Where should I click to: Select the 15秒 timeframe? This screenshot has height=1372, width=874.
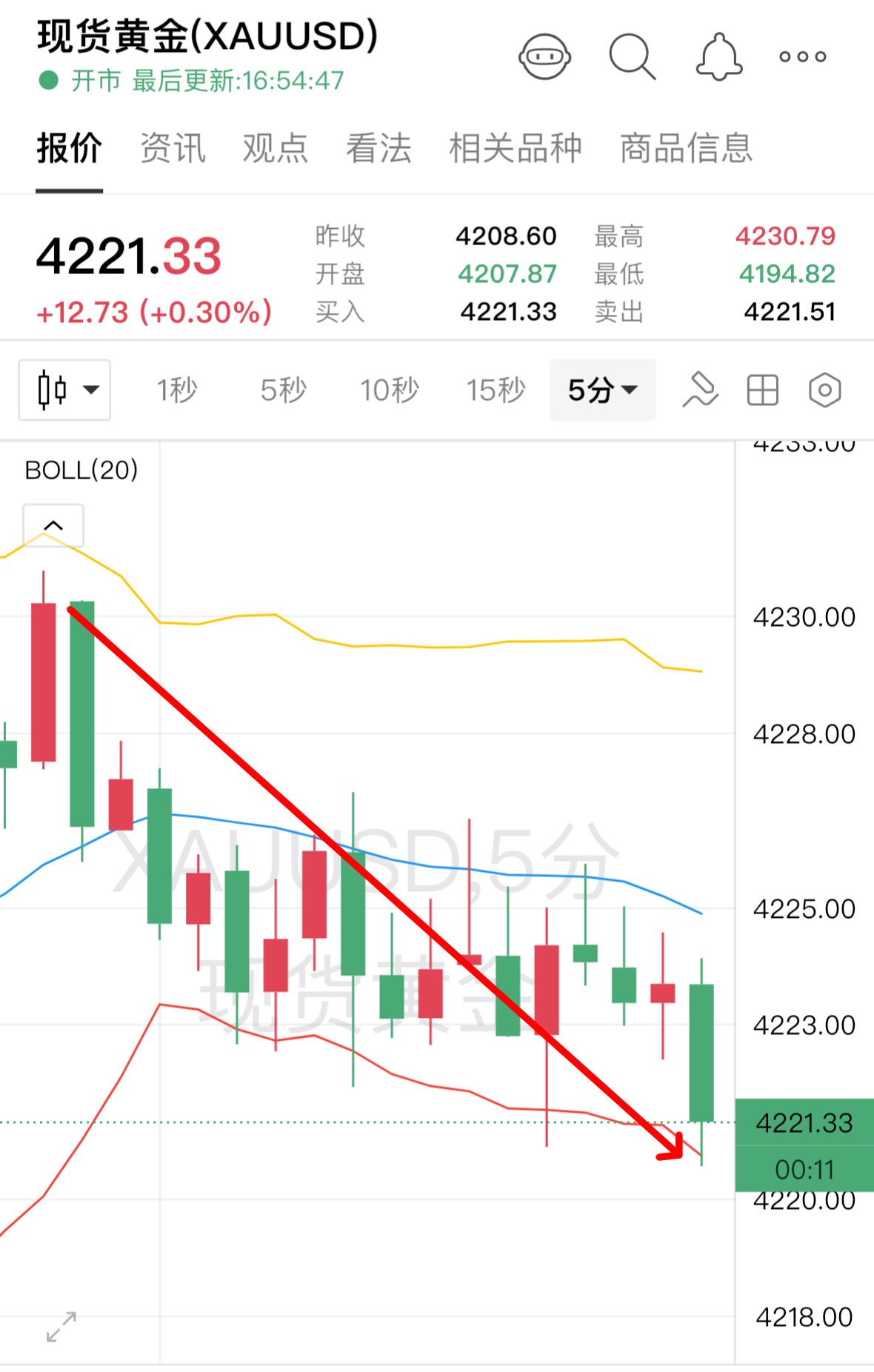[496, 390]
